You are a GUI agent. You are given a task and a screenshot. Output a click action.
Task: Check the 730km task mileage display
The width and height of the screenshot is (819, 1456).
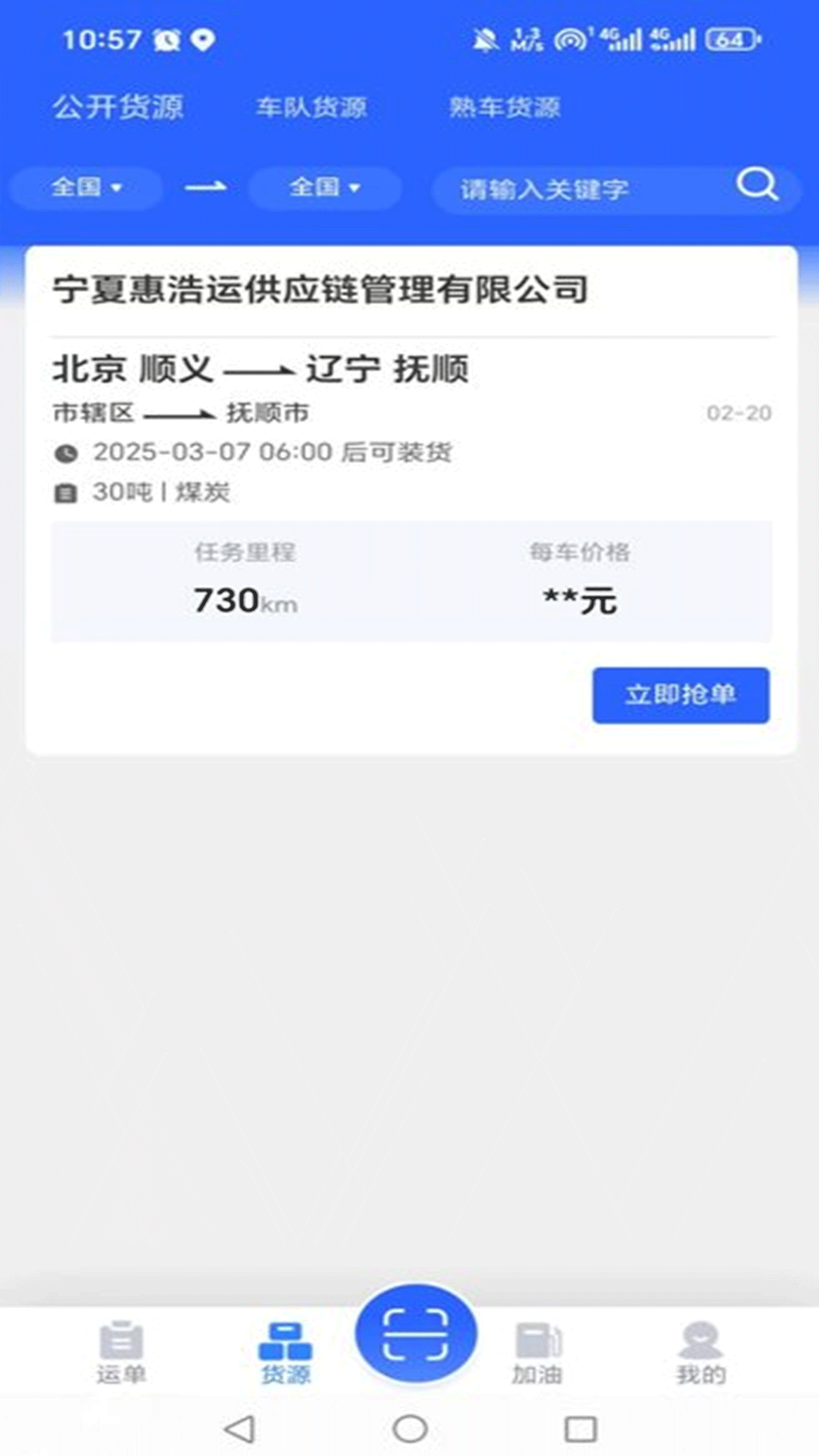click(x=246, y=599)
